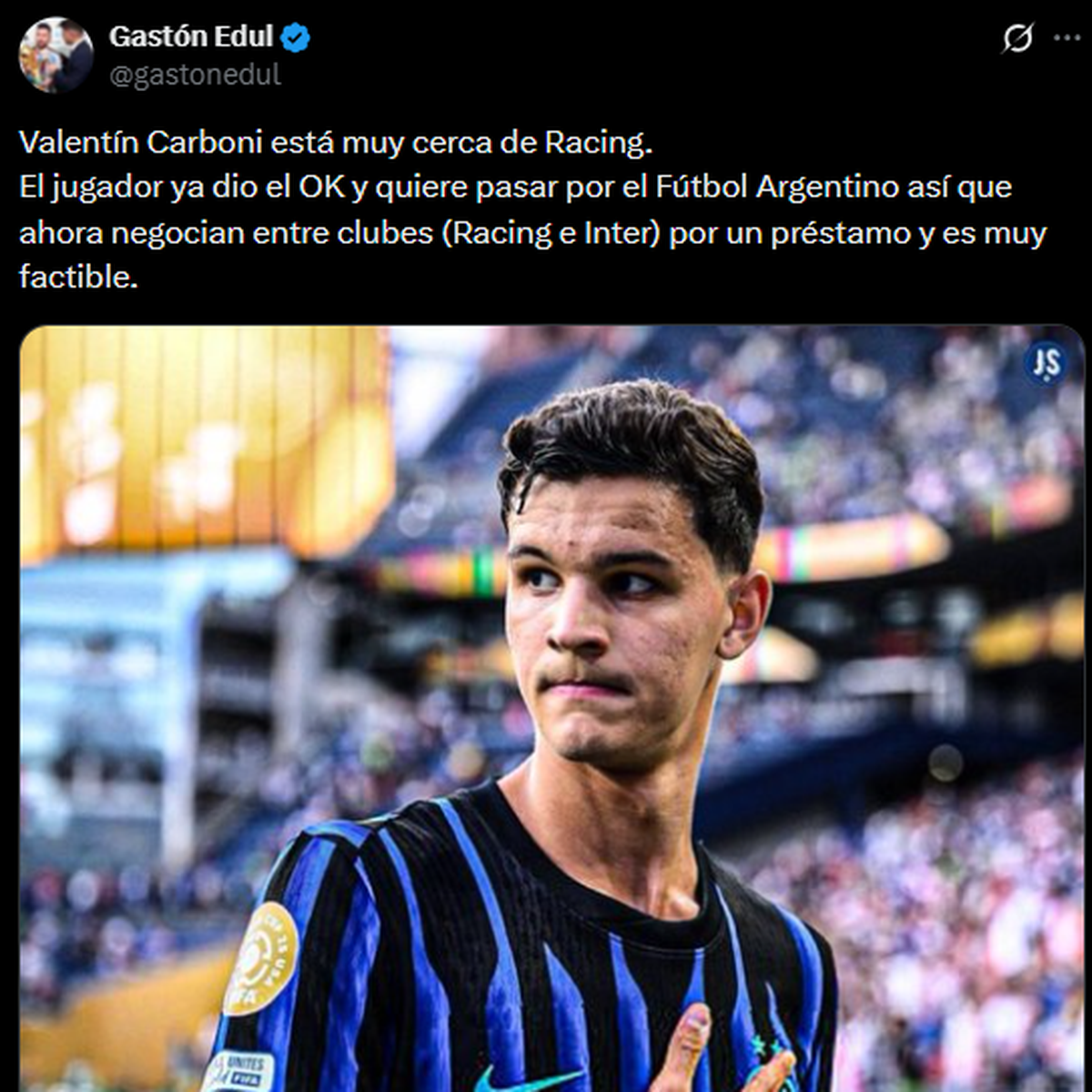View the attached Carboni photo full screen
Screen dimensions: 1092x1092
[551, 708]
